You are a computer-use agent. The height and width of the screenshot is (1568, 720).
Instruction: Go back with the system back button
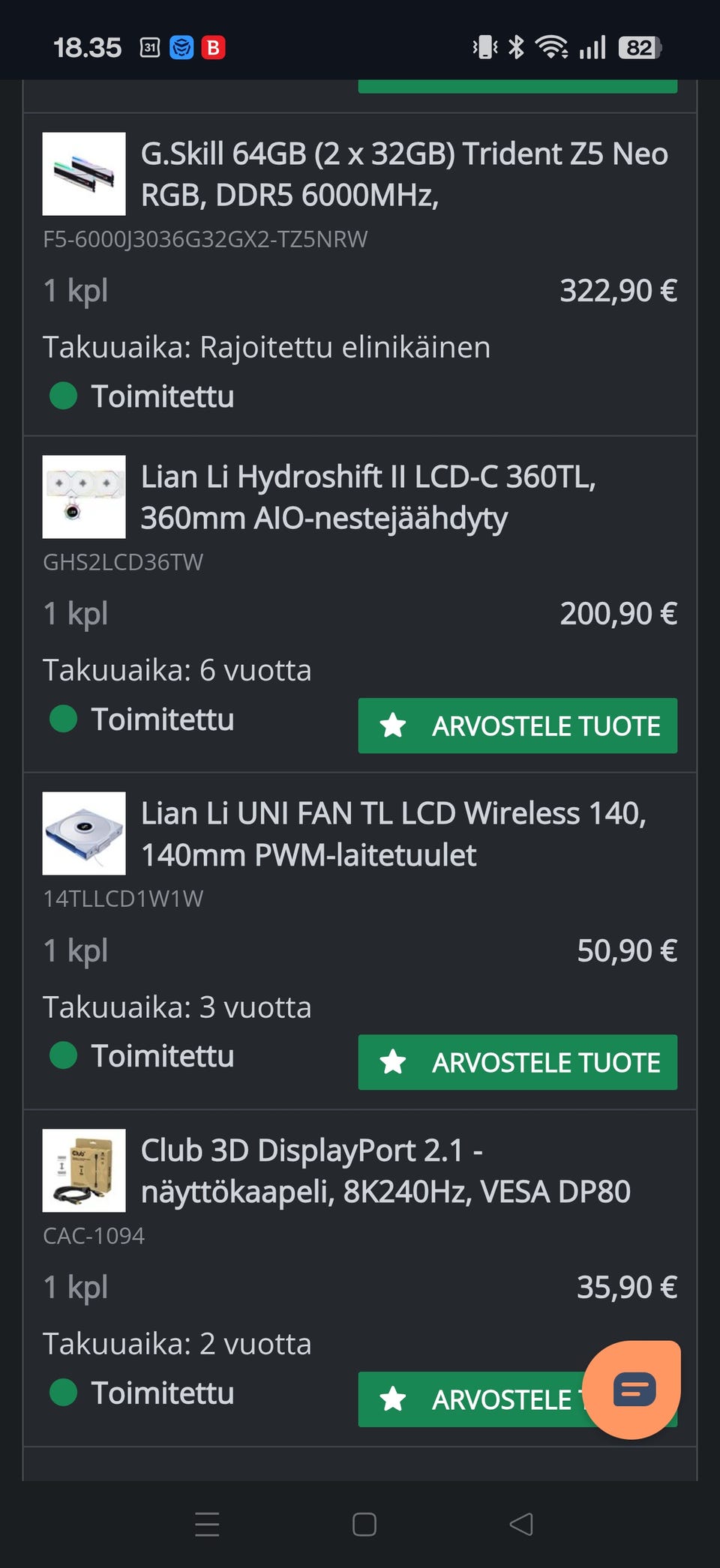click(x=521, y=1525)
